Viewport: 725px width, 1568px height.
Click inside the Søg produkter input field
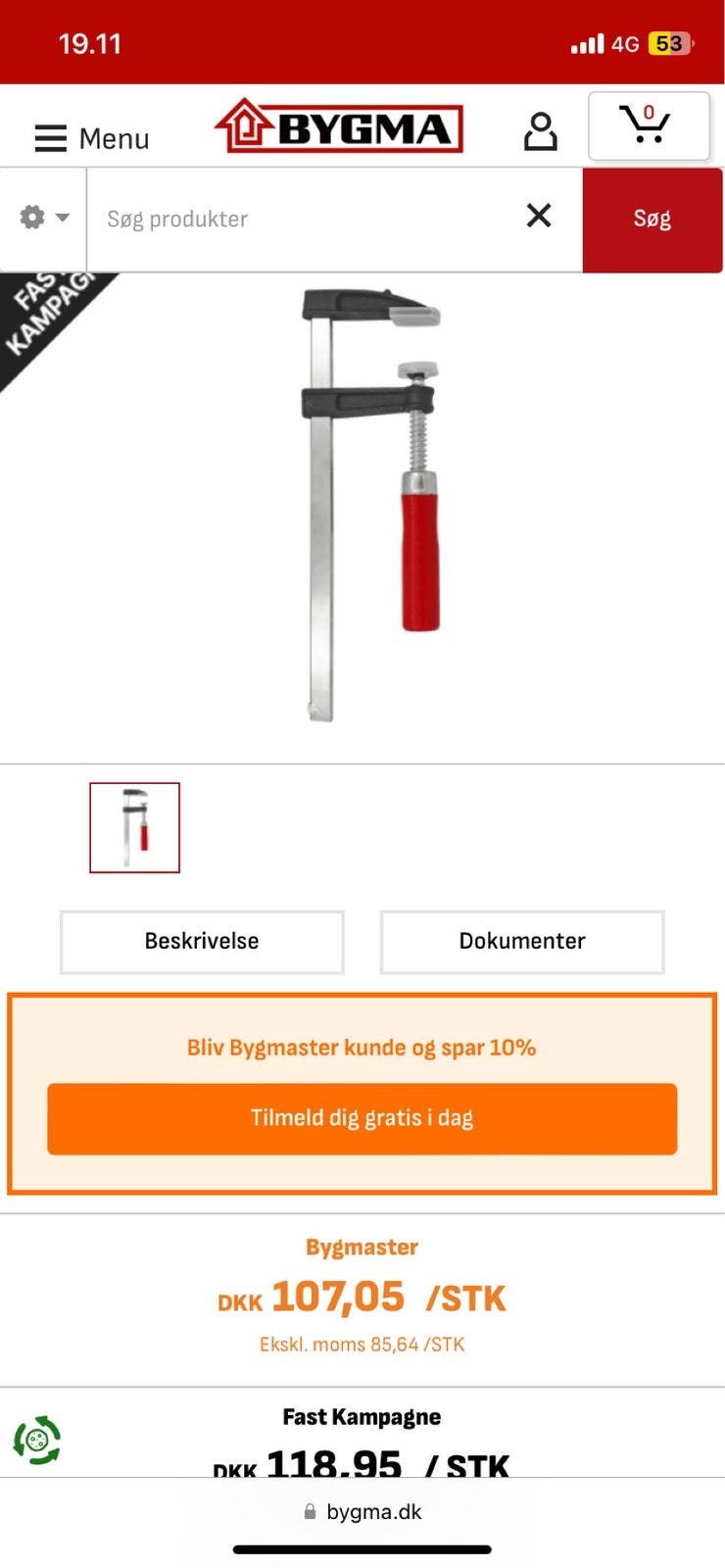(x=294, y=218)
